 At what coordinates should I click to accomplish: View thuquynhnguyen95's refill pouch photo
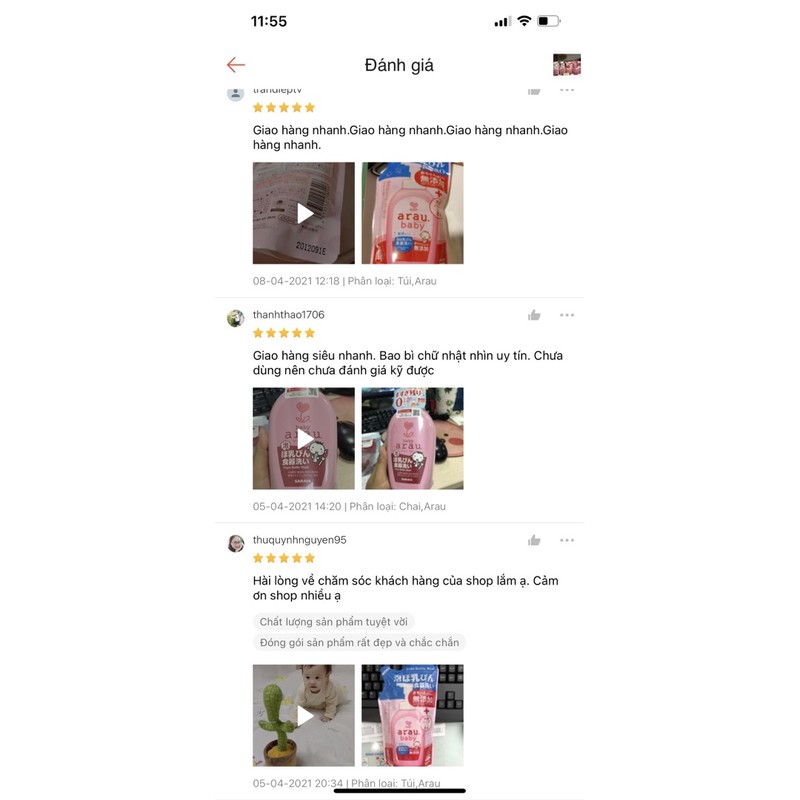coord(412,715)
